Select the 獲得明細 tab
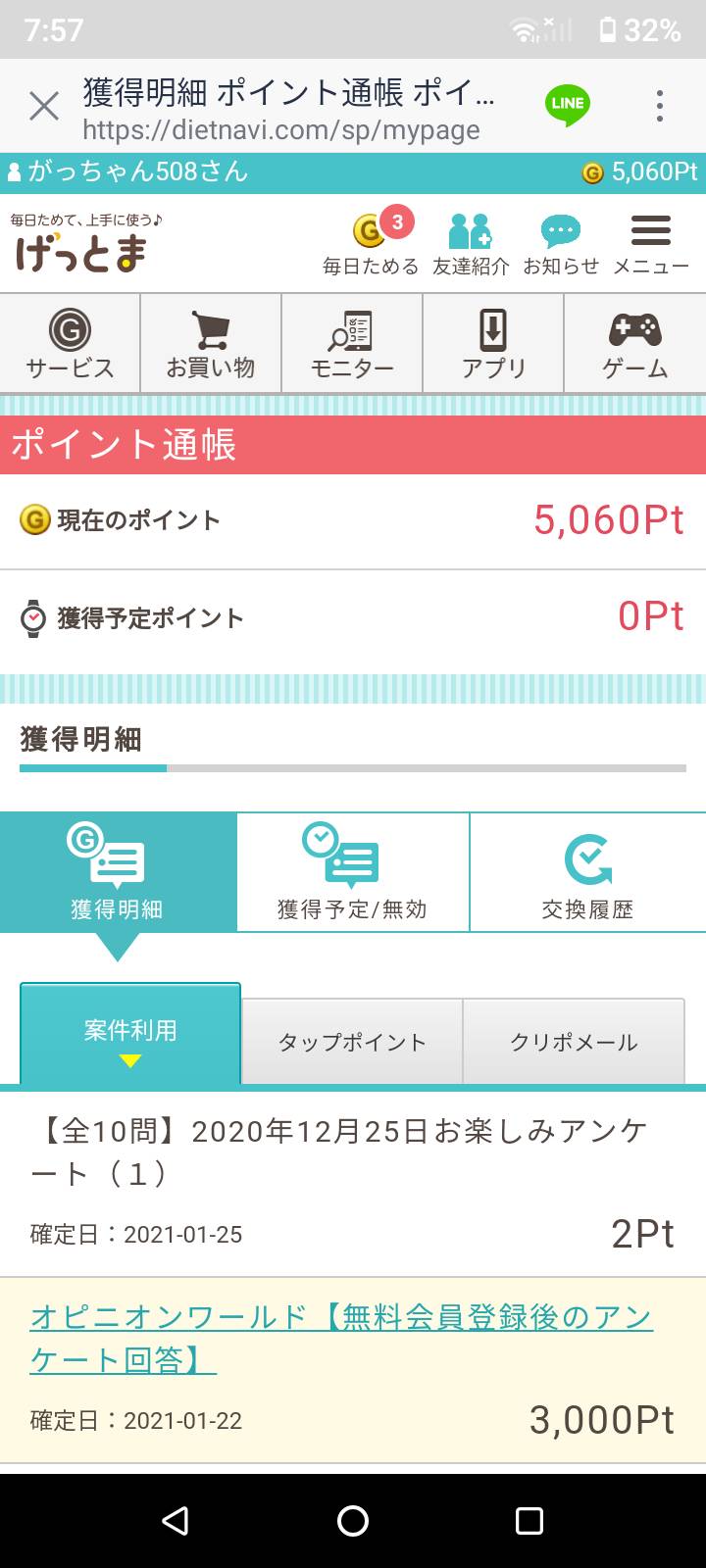The height and width of the screenshot is (1568, 706). pyautogui.click(x=118, y=872)
